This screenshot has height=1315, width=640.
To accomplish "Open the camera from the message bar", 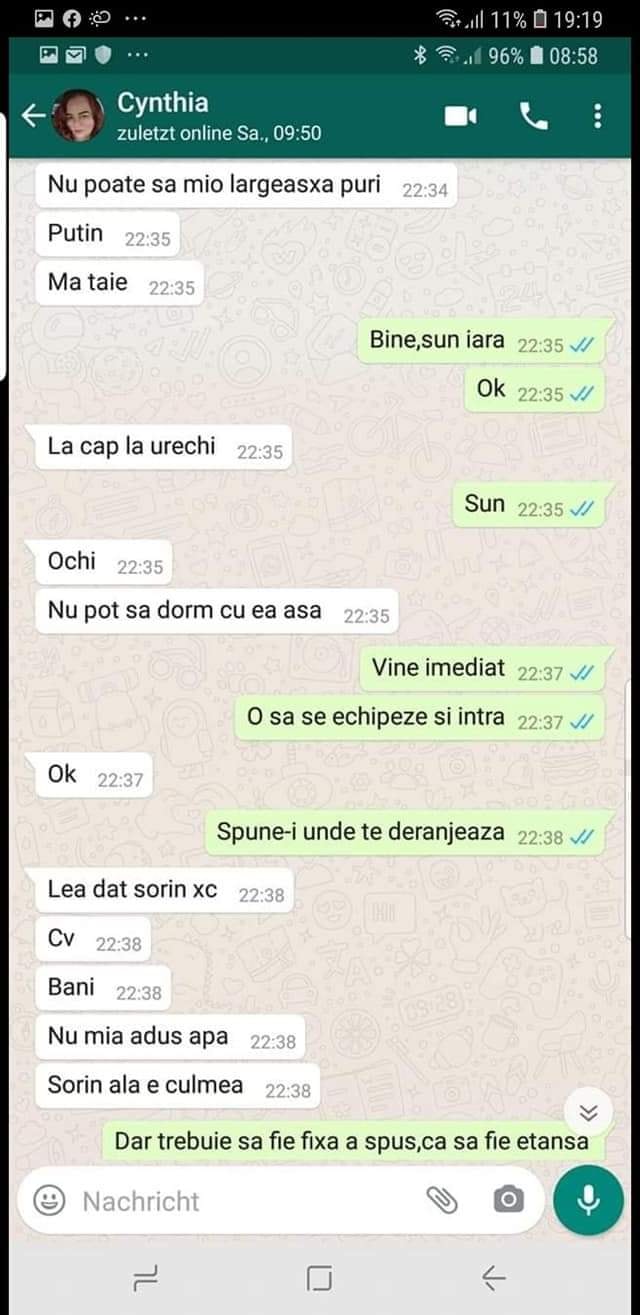I will click(x=508, y=1200).
